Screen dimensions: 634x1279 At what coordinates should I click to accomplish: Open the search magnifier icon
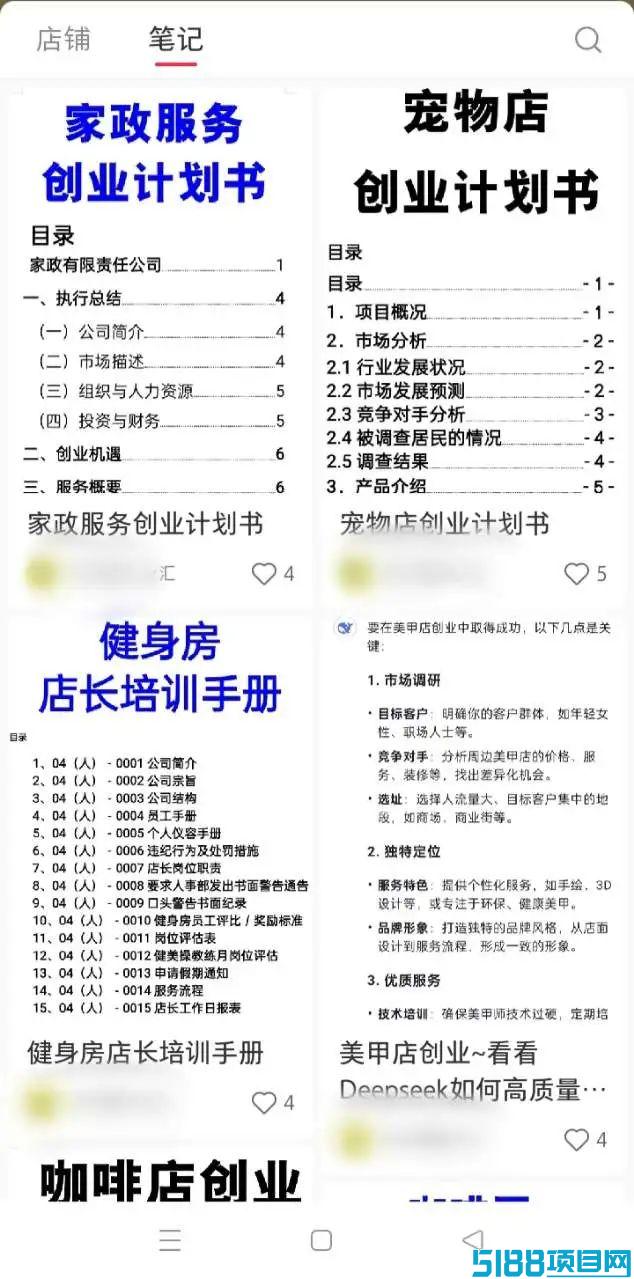click(588, 39)
